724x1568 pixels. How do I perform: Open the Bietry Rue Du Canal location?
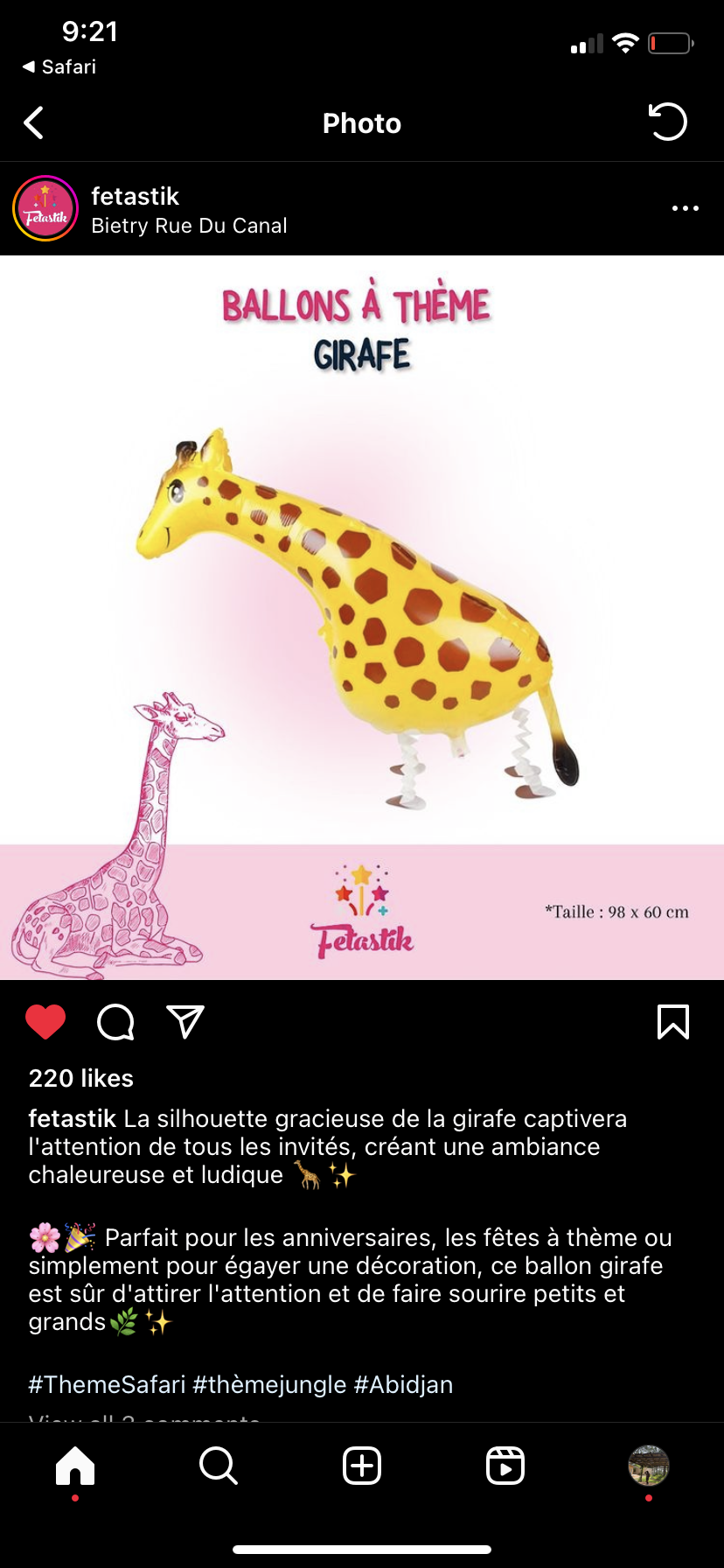point(189,226)
